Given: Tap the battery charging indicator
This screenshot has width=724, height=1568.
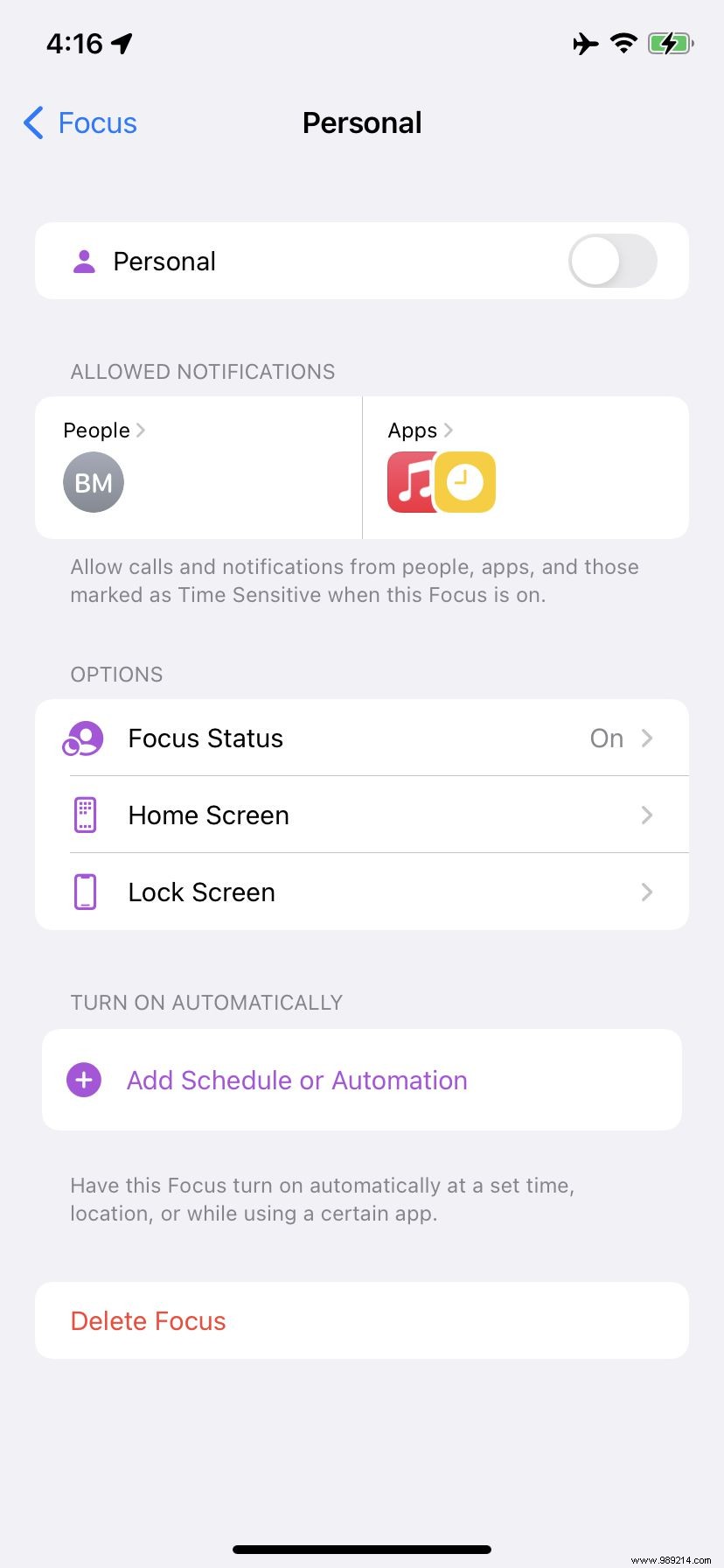Looking at the screenshot, I should [670, 43].
